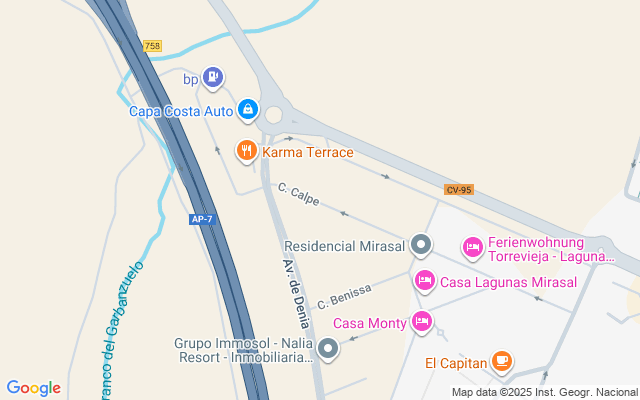The height and width of the screenshot is (400, 640).
Task: Open the Residencial Mirasal place marker
Action: click(x=422, y=245)
